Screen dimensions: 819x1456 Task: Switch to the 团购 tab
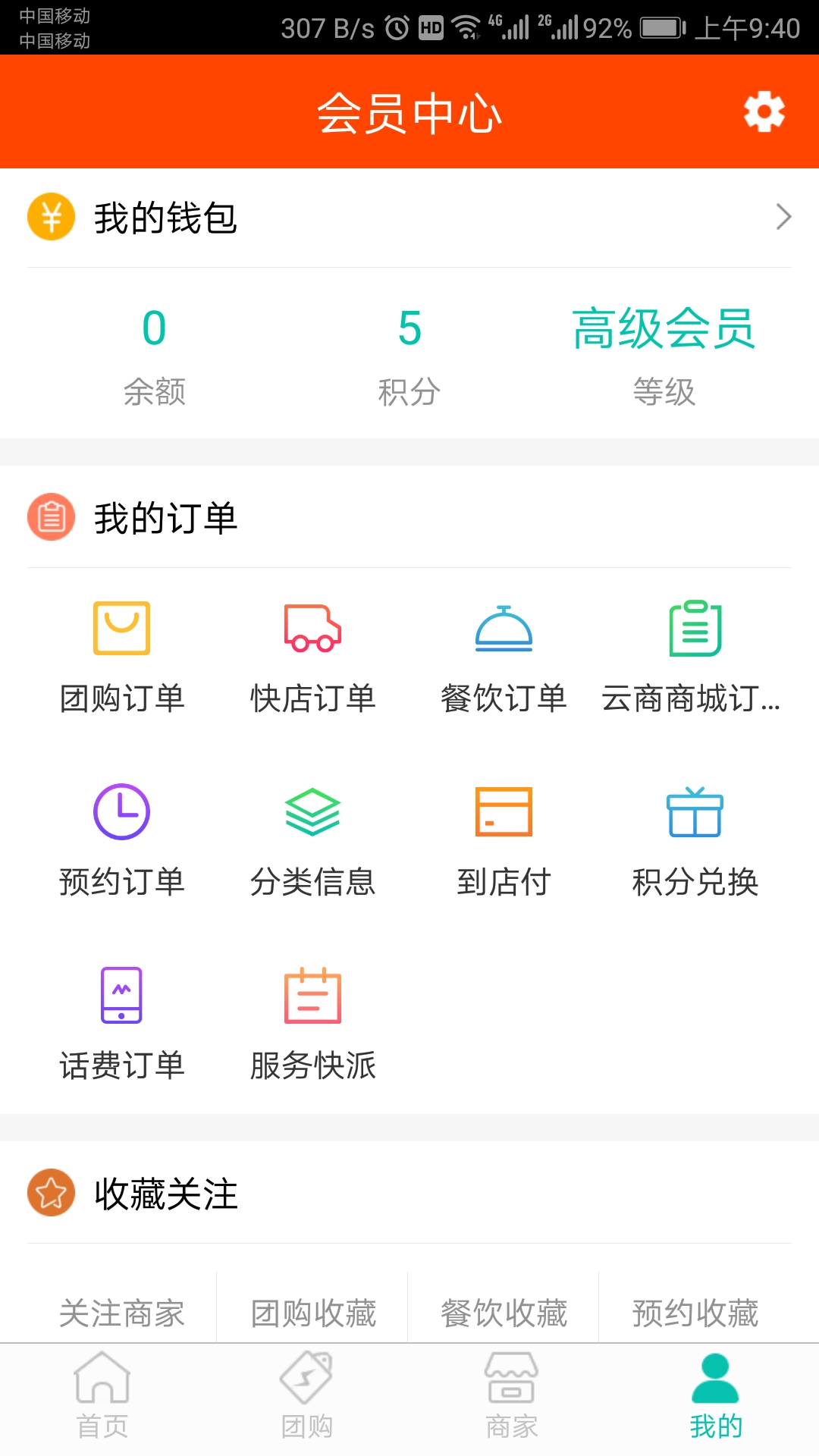click(307, 1396)
